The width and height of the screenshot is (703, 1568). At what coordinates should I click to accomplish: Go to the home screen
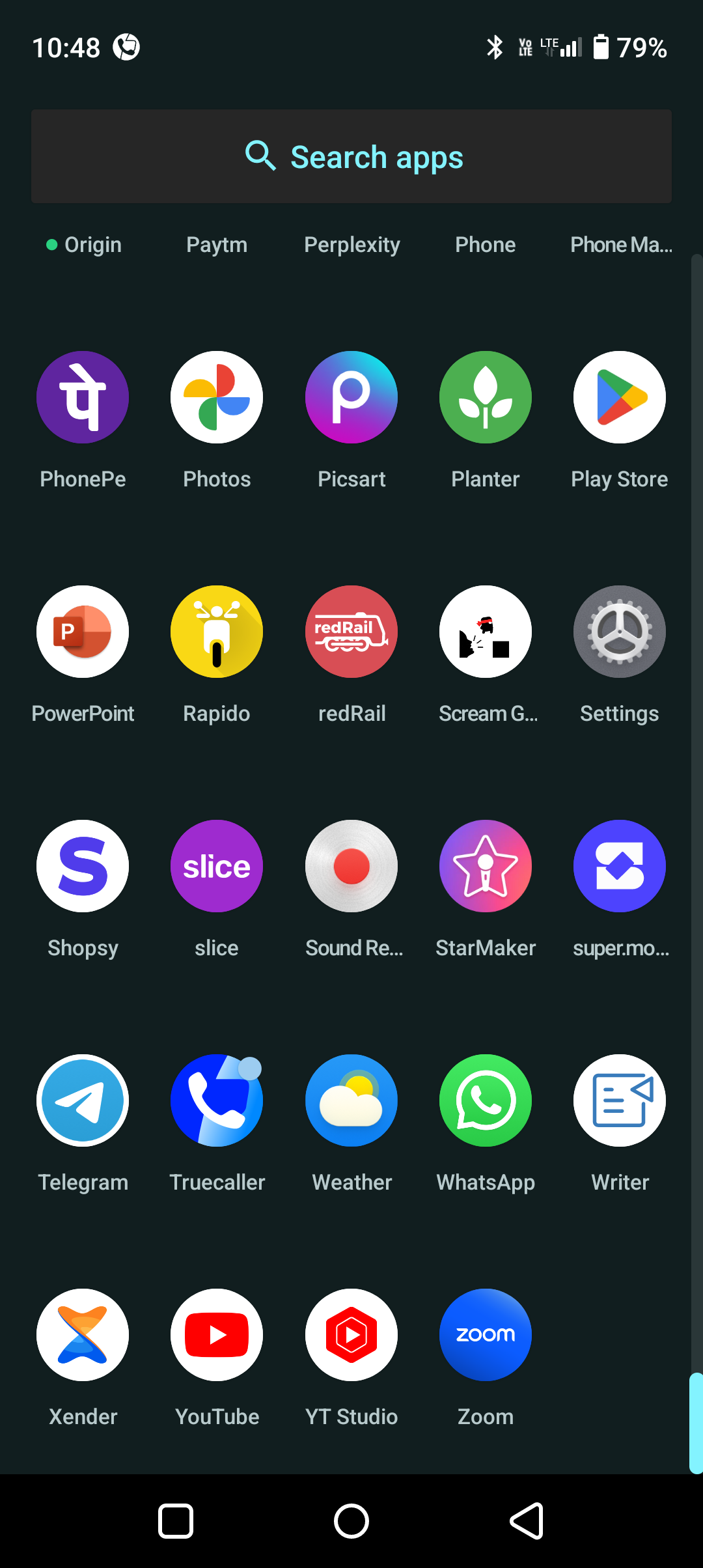point(351,1521)
